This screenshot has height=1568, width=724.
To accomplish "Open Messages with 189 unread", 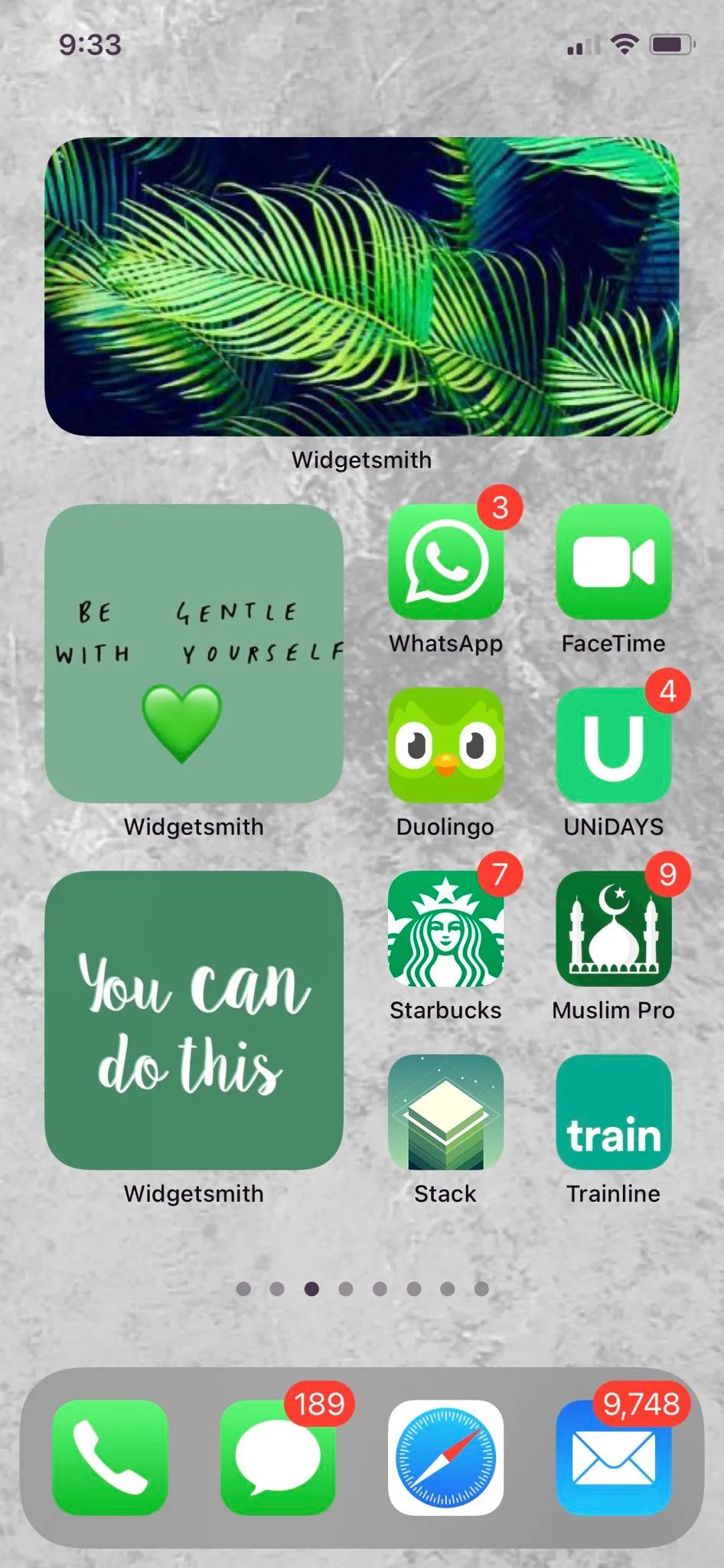I will click(278, 1457).
